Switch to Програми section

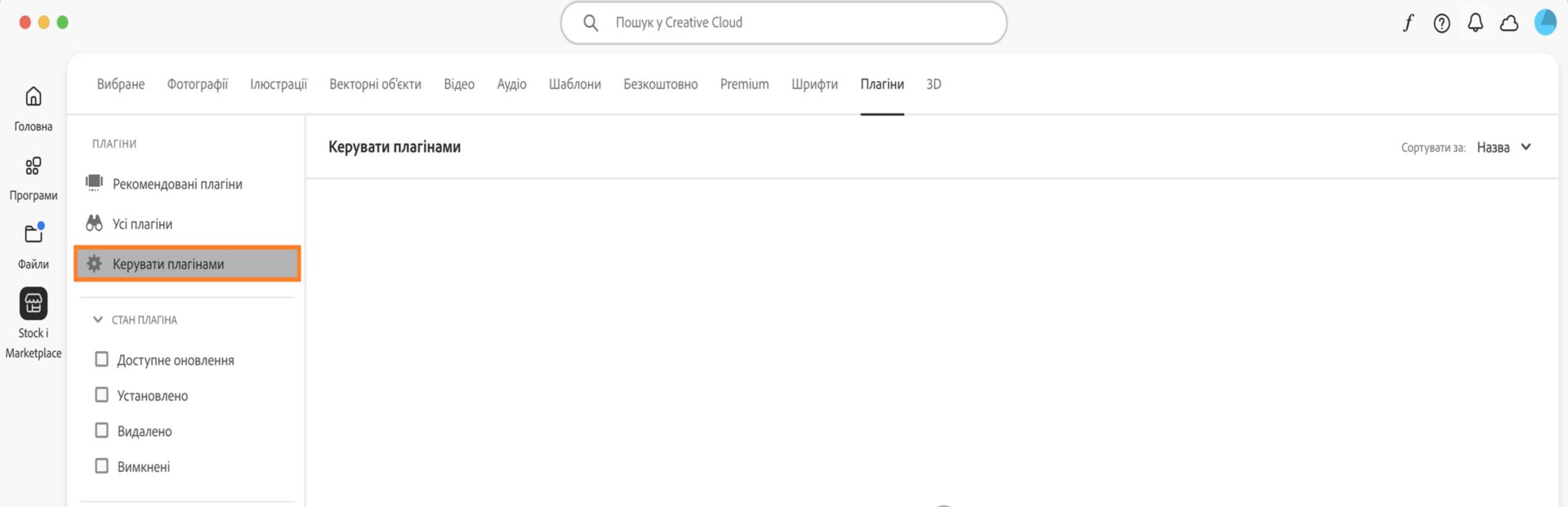click(x=33, y=177)
